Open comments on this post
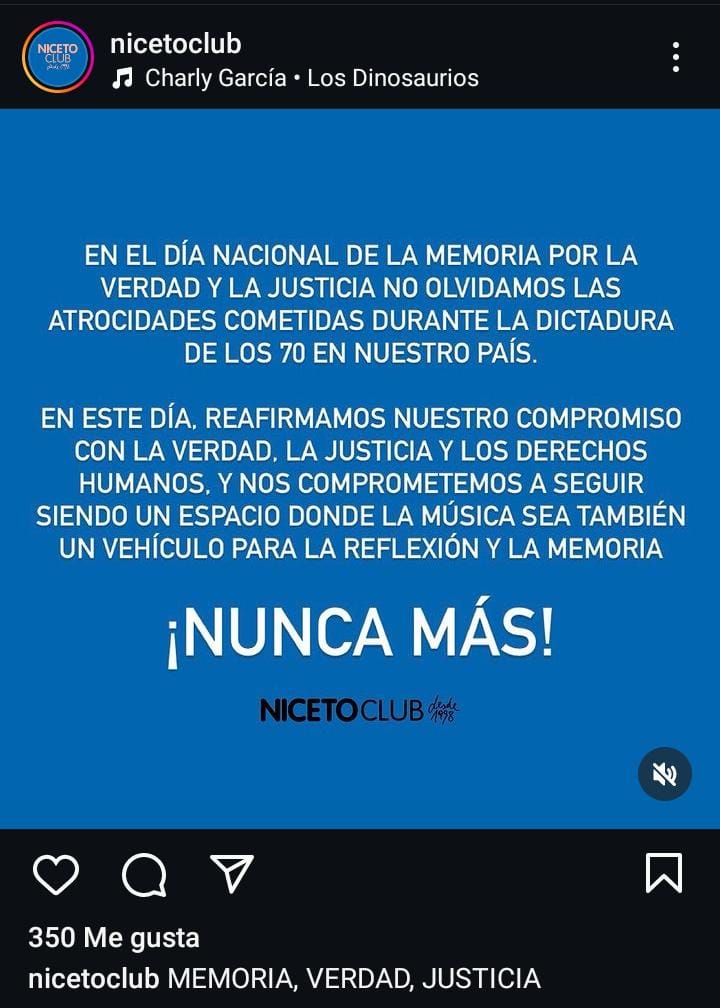 click(x=144, y=876)
